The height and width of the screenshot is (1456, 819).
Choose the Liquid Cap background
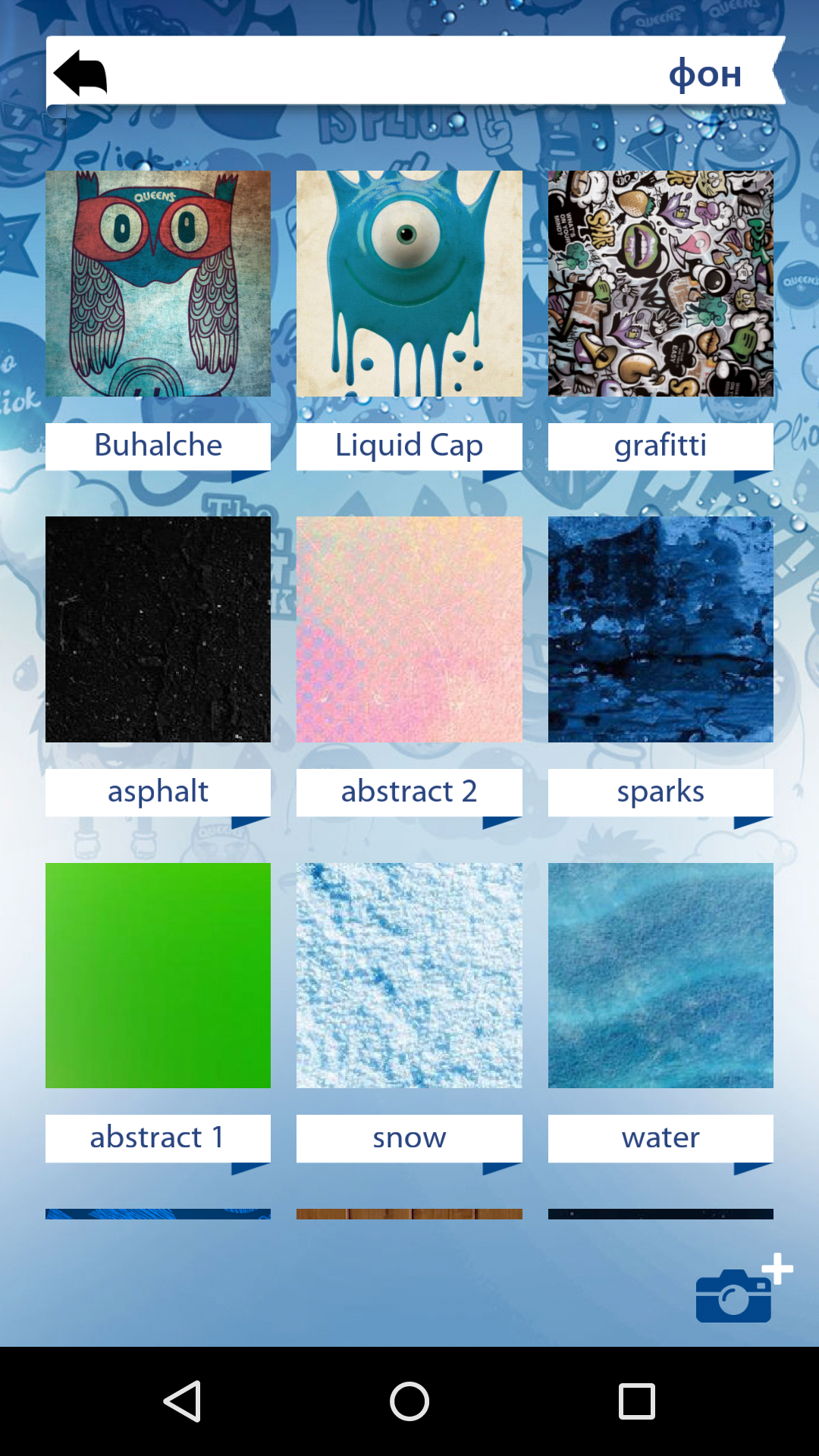(409, 284)
